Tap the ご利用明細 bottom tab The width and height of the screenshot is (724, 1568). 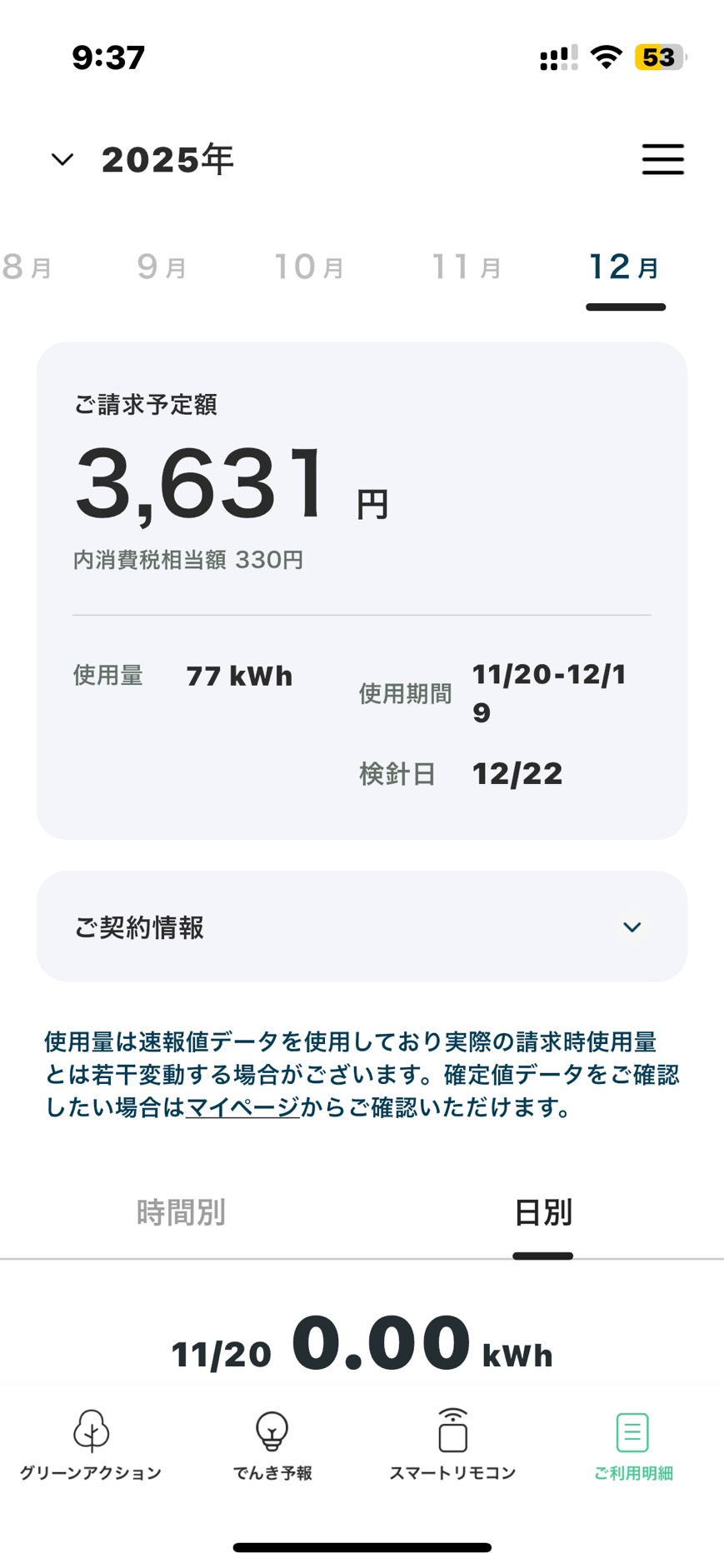(x=633, y=1446)
